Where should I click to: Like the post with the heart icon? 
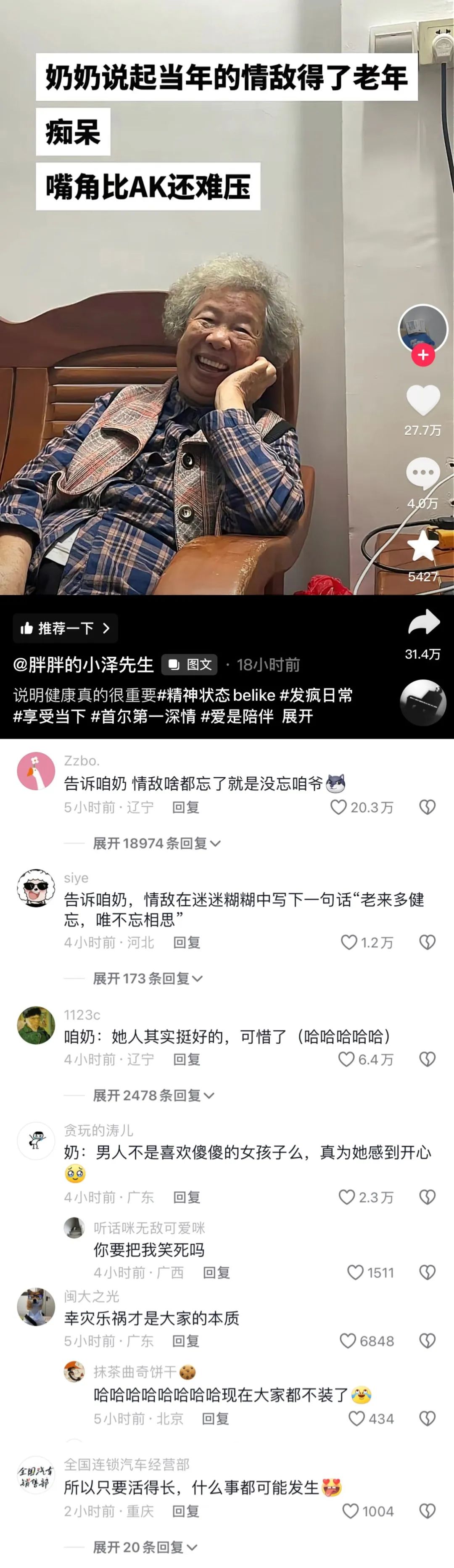423,401
